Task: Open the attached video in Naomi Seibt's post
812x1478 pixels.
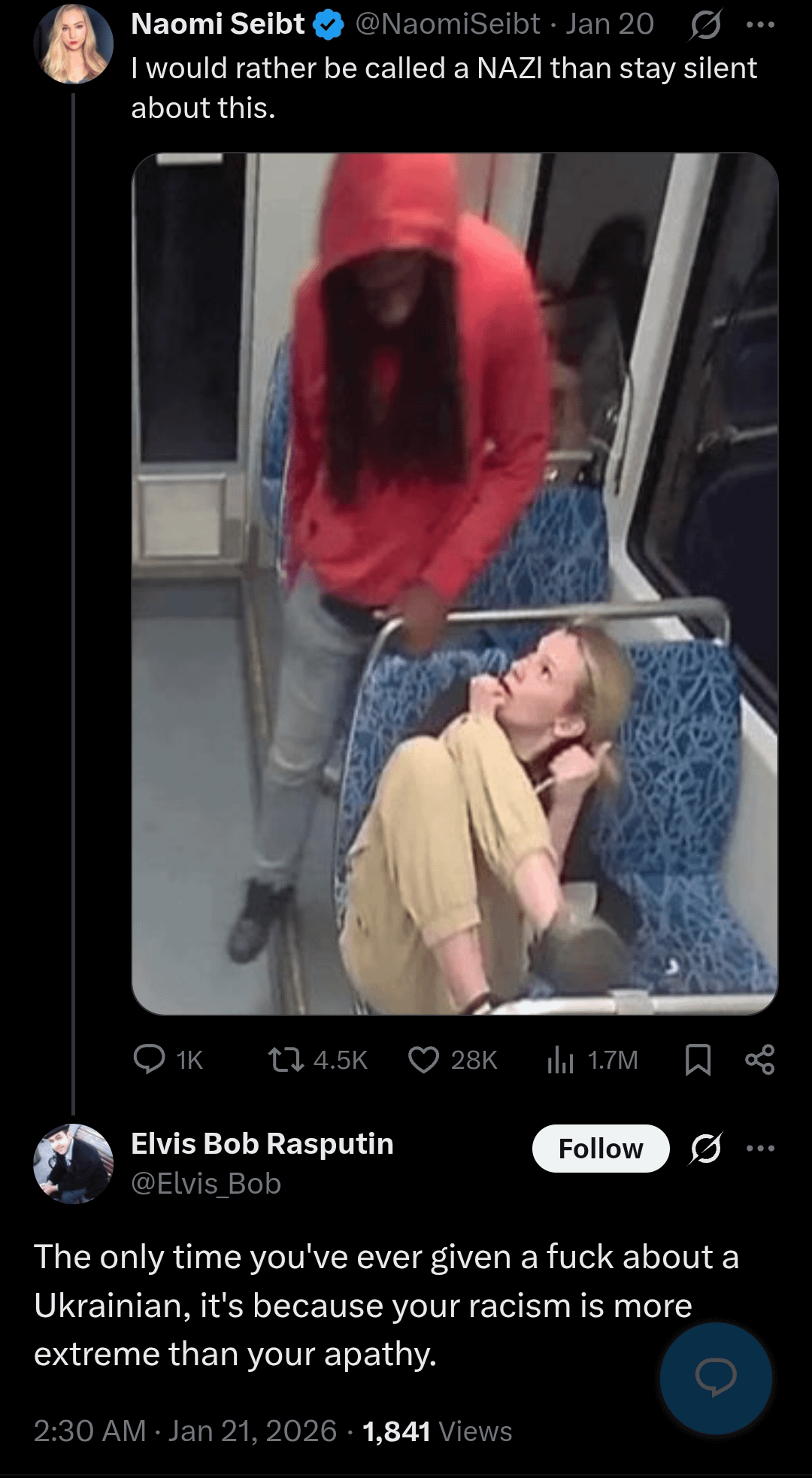Action: coord(454,584)
